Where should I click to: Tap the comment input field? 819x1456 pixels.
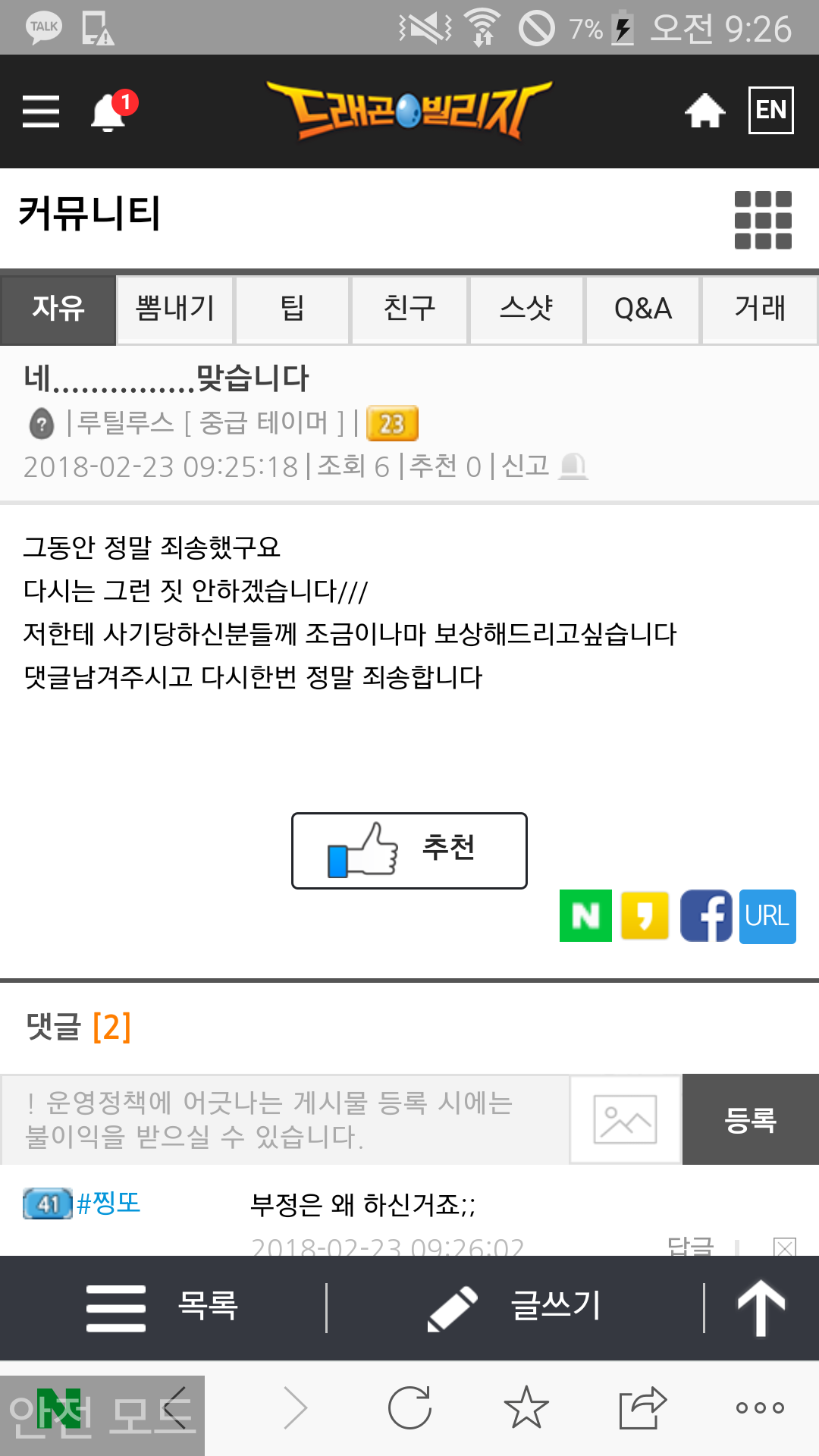point(284,1119)
